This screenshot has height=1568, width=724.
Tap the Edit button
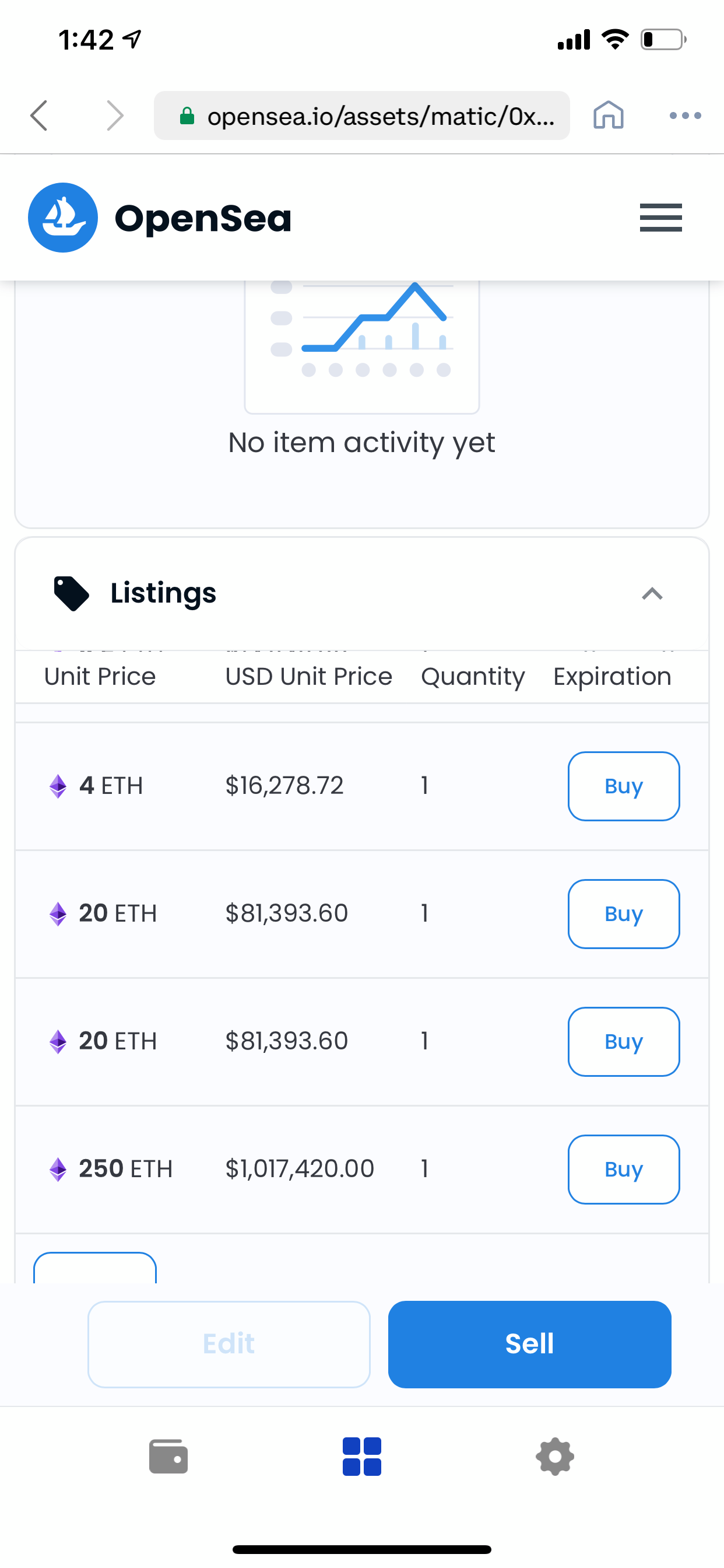point(229,1344)
